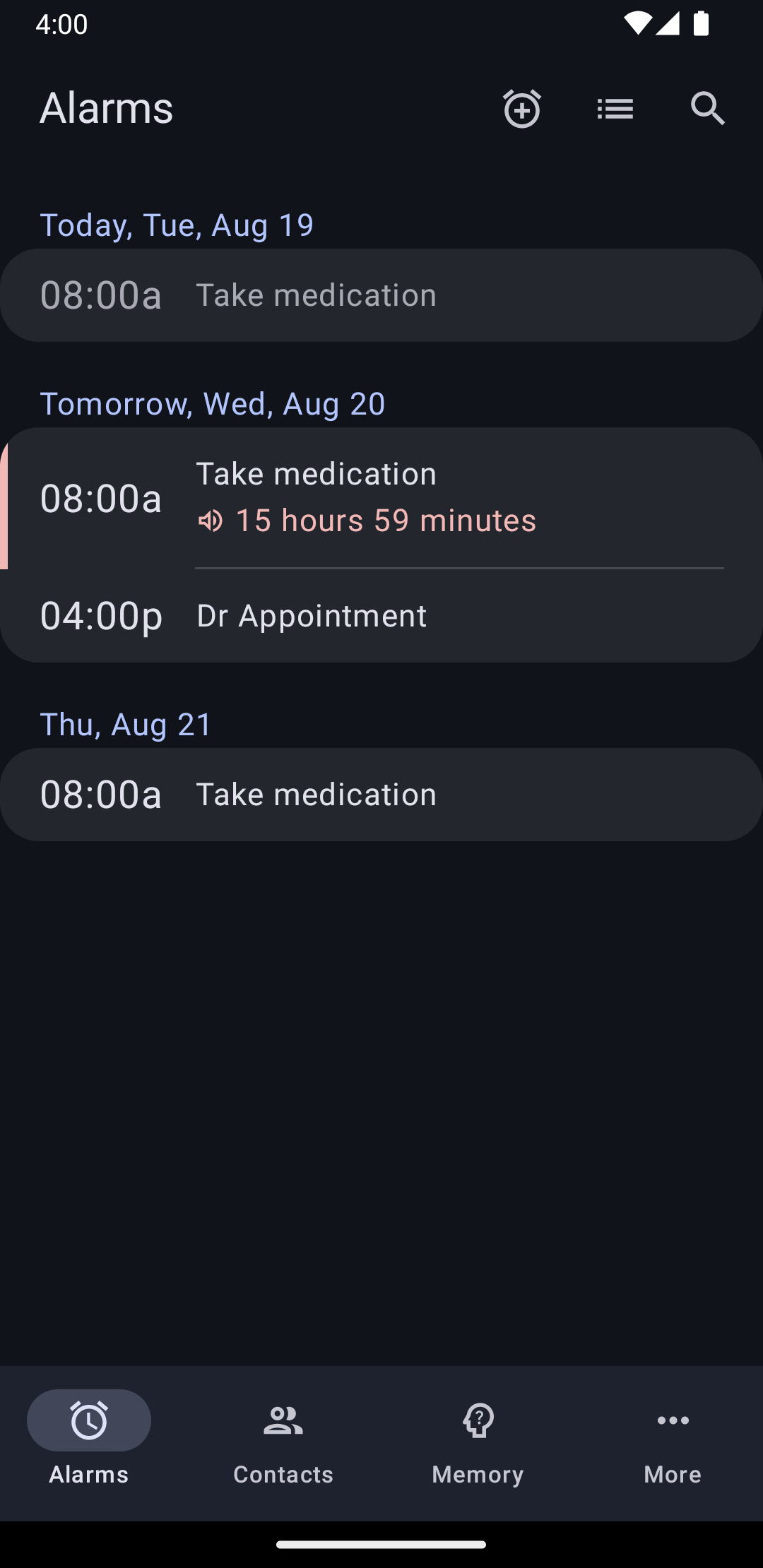
Task: Open the Dr Appointment alarm
Action: click(x=381, y=616)
